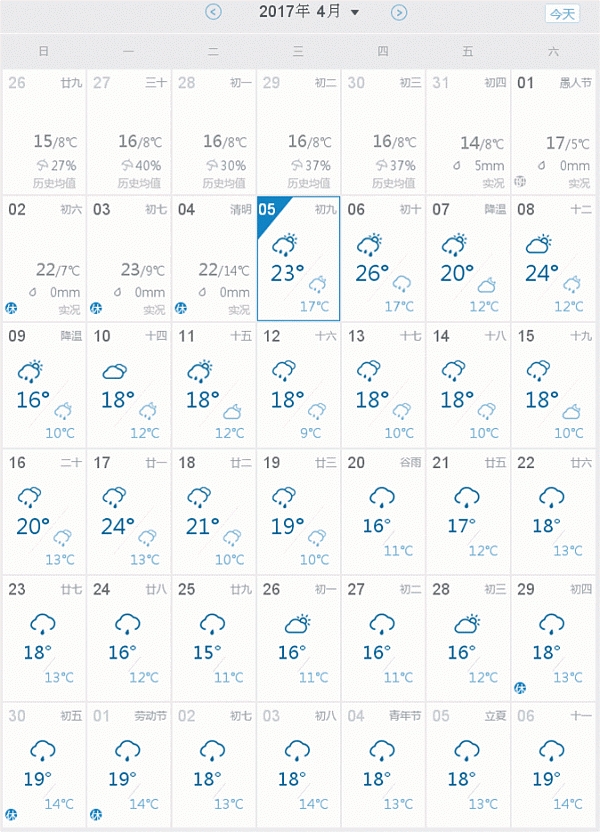This screenshot has width=600, height=832.
Task: Select March 26 historical weather cell
Action: (44, 132)
